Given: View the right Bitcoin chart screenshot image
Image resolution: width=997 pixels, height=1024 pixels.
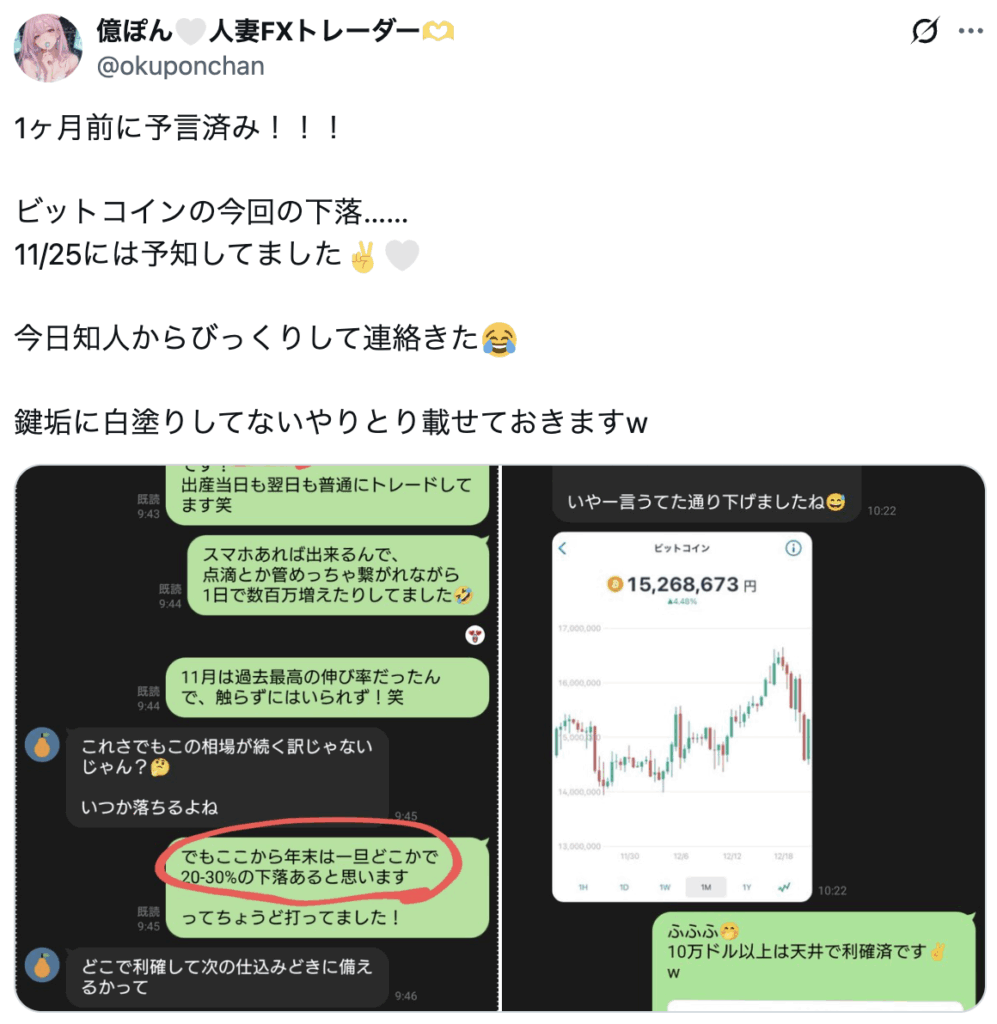Looking at the screenshot, I should [743, 738].
